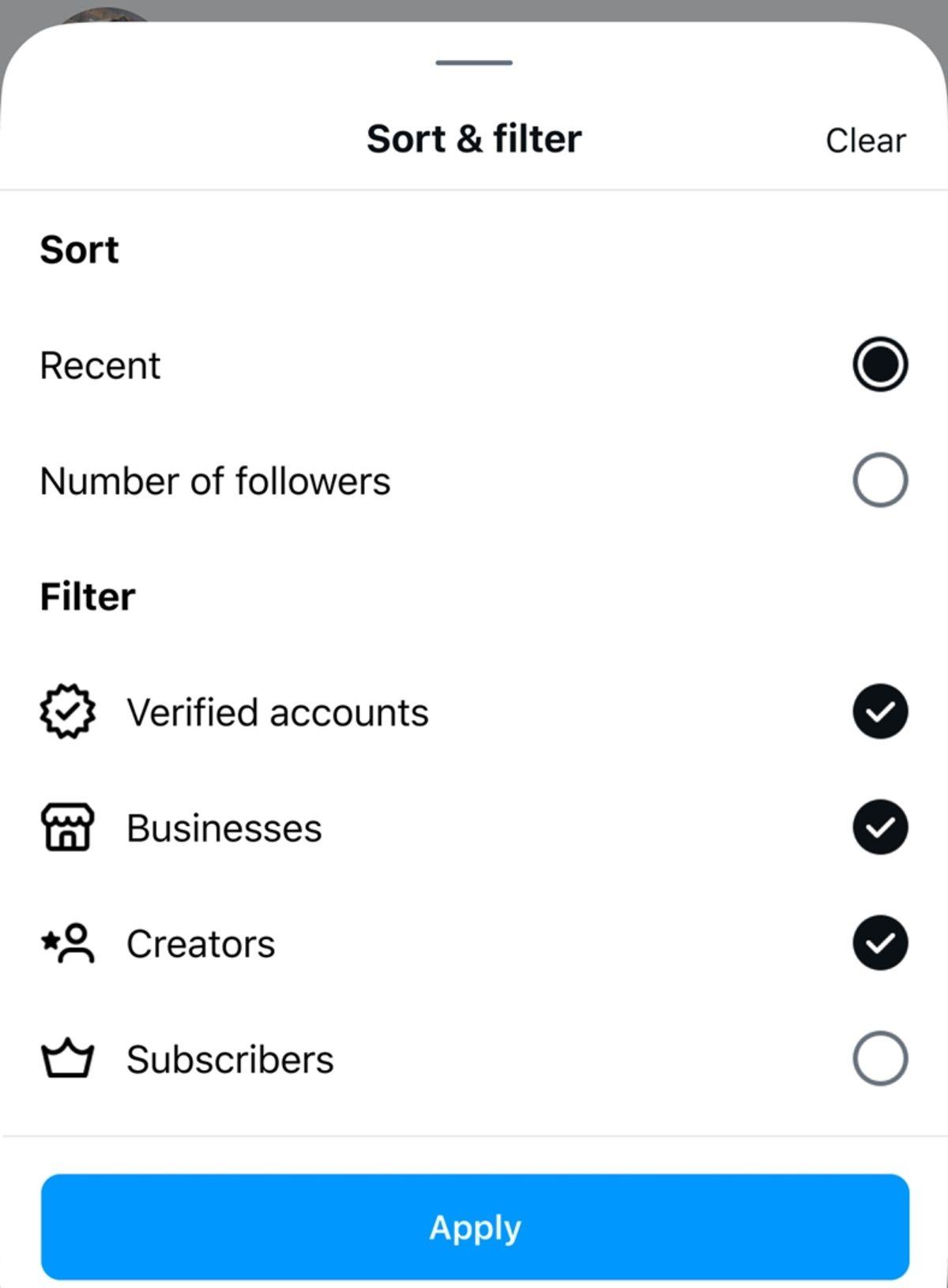Click the bottom sheet drag handle
The image size is (948, 1288).
click(x=472, y=62)
